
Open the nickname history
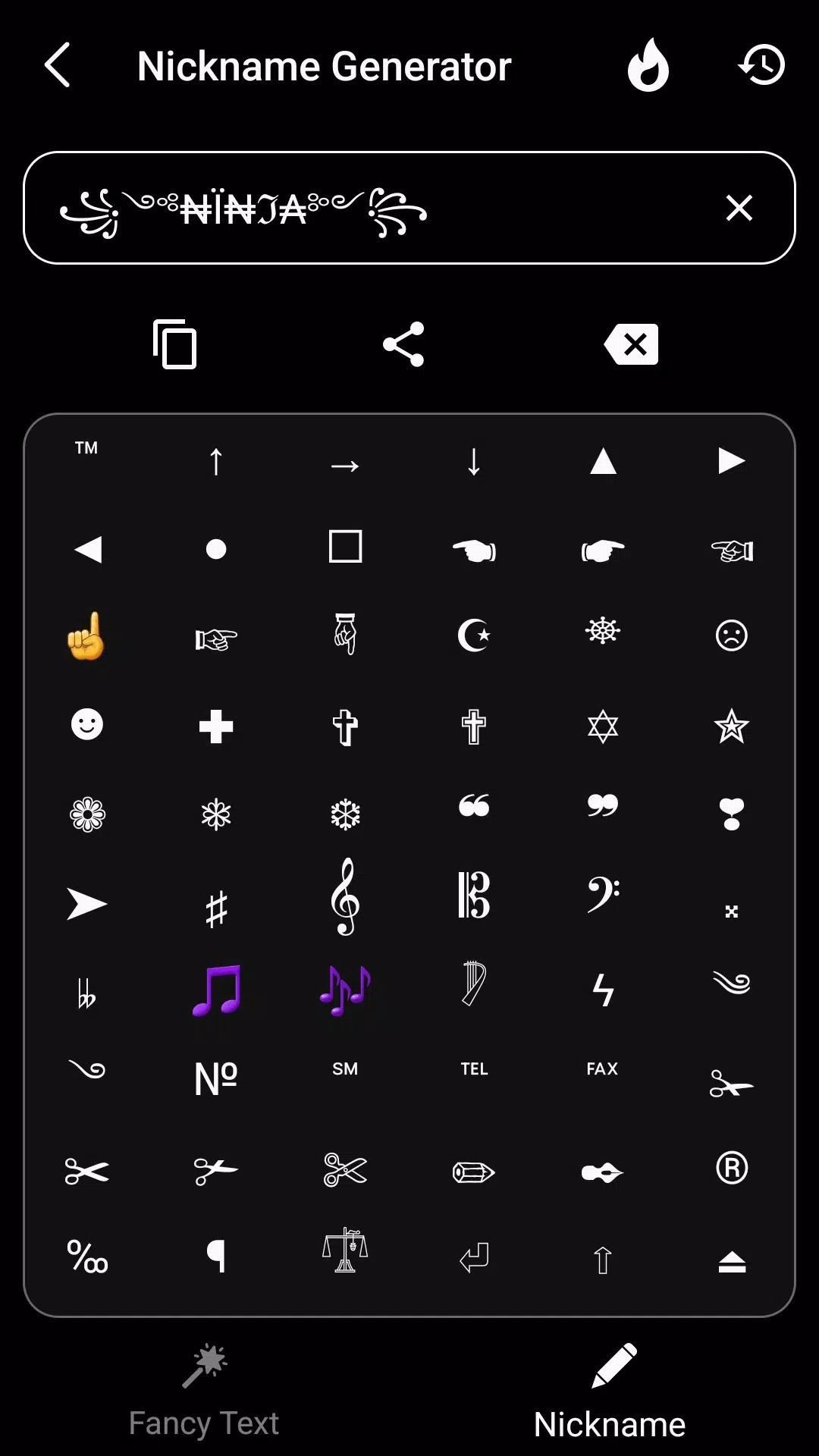761,66
